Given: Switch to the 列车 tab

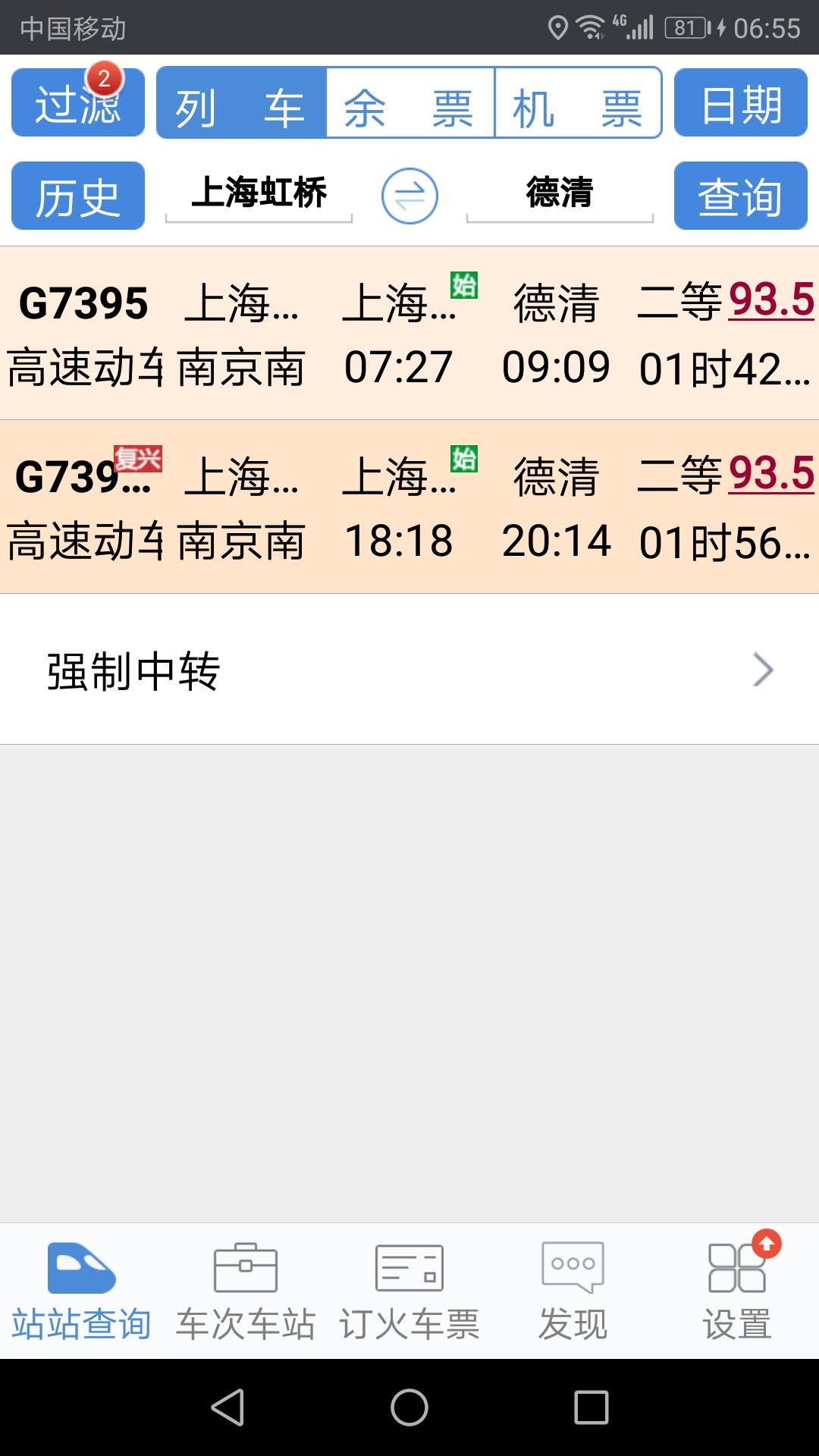Looking at the screenshot, I should pyautogui.click(x=241, y=103).
